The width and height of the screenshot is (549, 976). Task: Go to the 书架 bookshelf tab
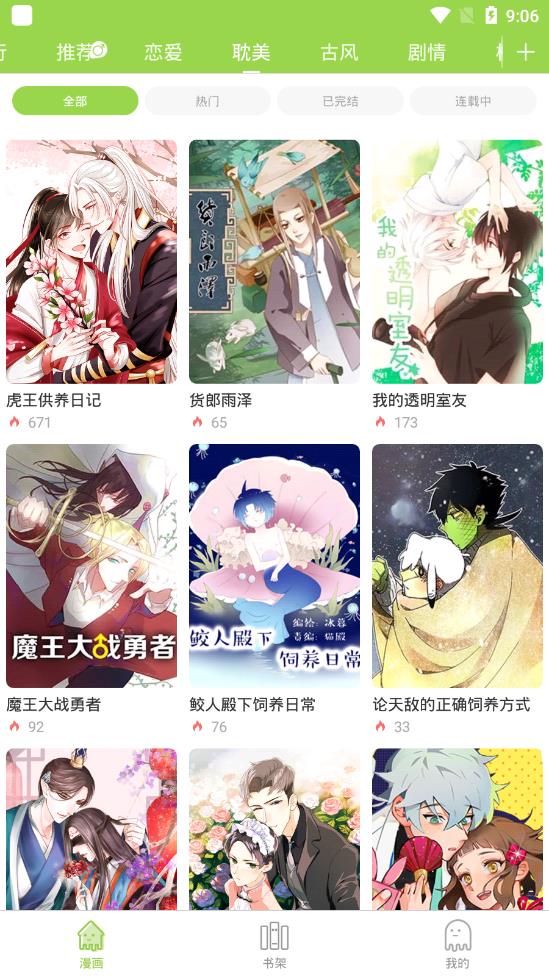click(x=274, y=944)
